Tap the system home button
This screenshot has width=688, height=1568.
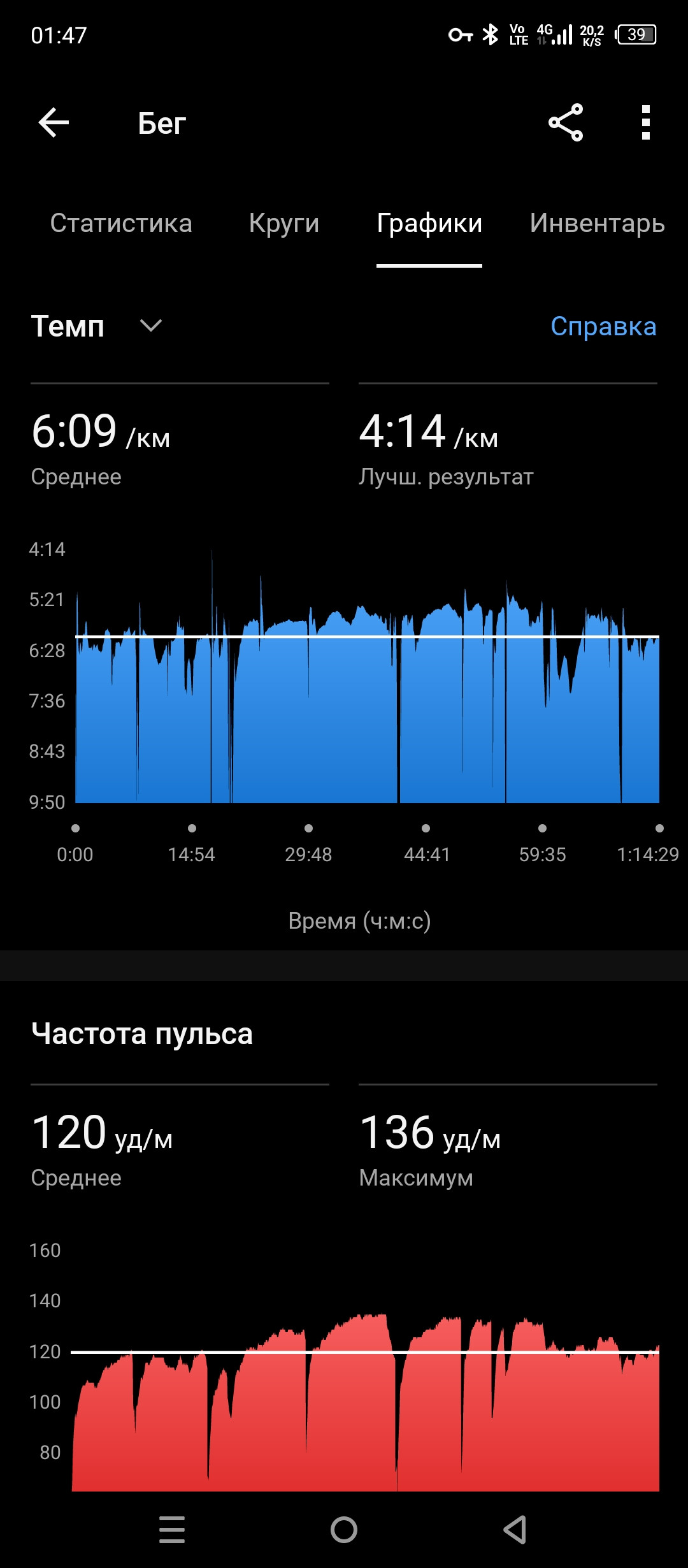pyautogui.click(x=344, y=1530)
